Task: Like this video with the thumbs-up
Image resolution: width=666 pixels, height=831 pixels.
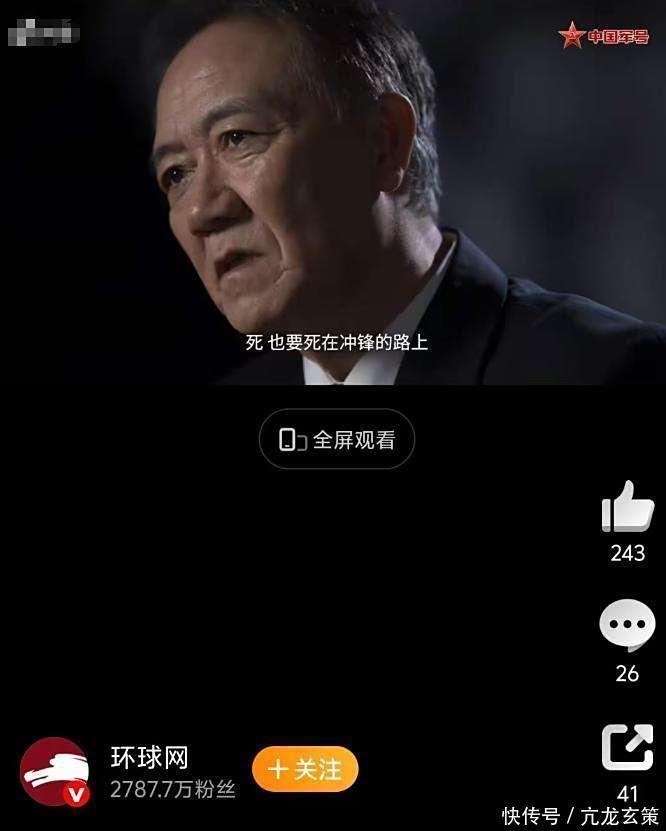Action: point(627,507)
